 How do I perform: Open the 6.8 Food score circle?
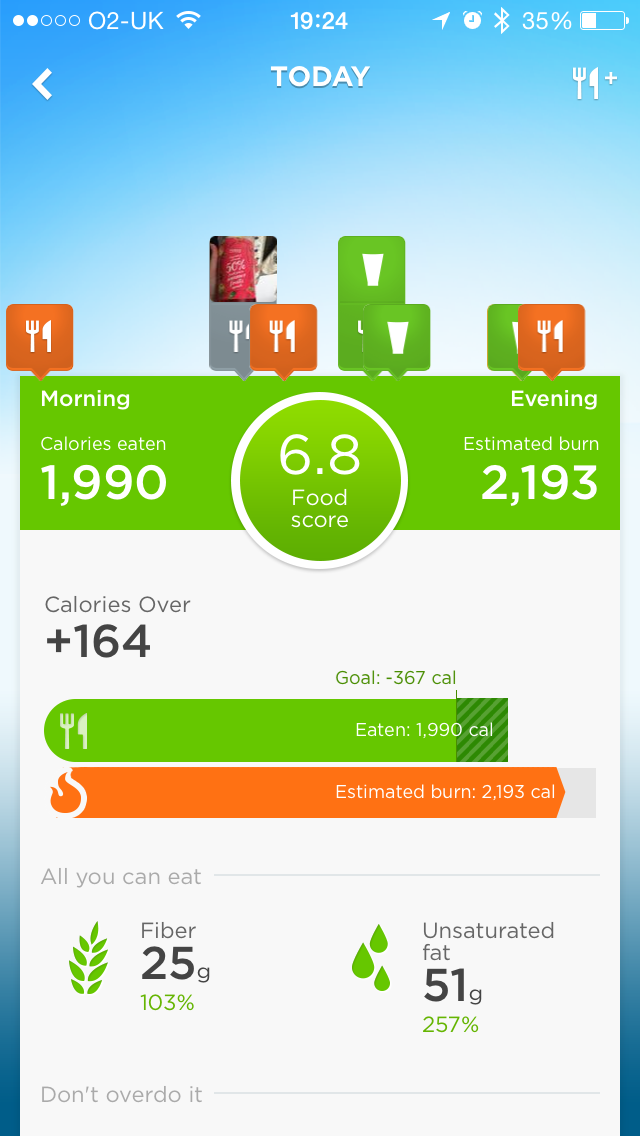coord(320,481)
